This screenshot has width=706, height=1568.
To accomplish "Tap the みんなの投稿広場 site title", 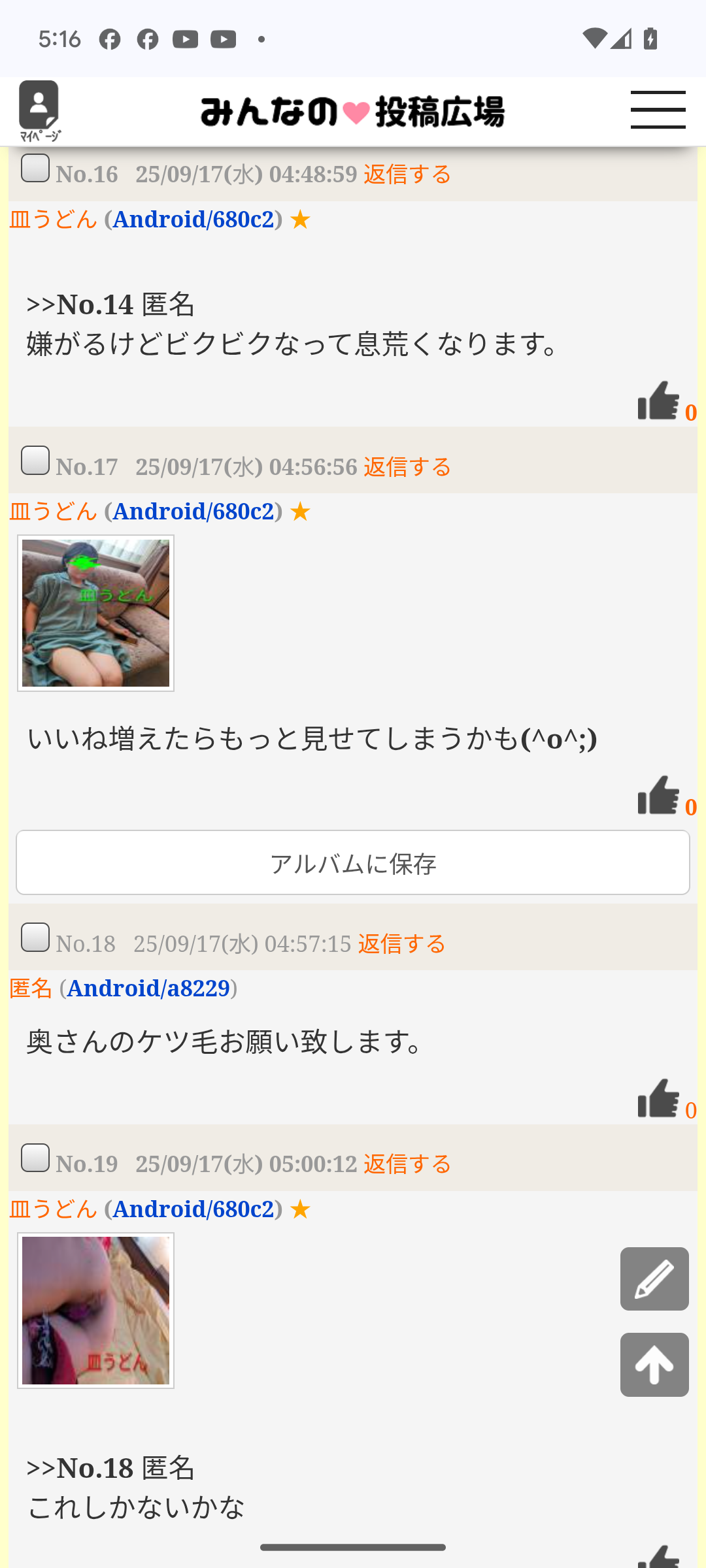I will (353, 110).
